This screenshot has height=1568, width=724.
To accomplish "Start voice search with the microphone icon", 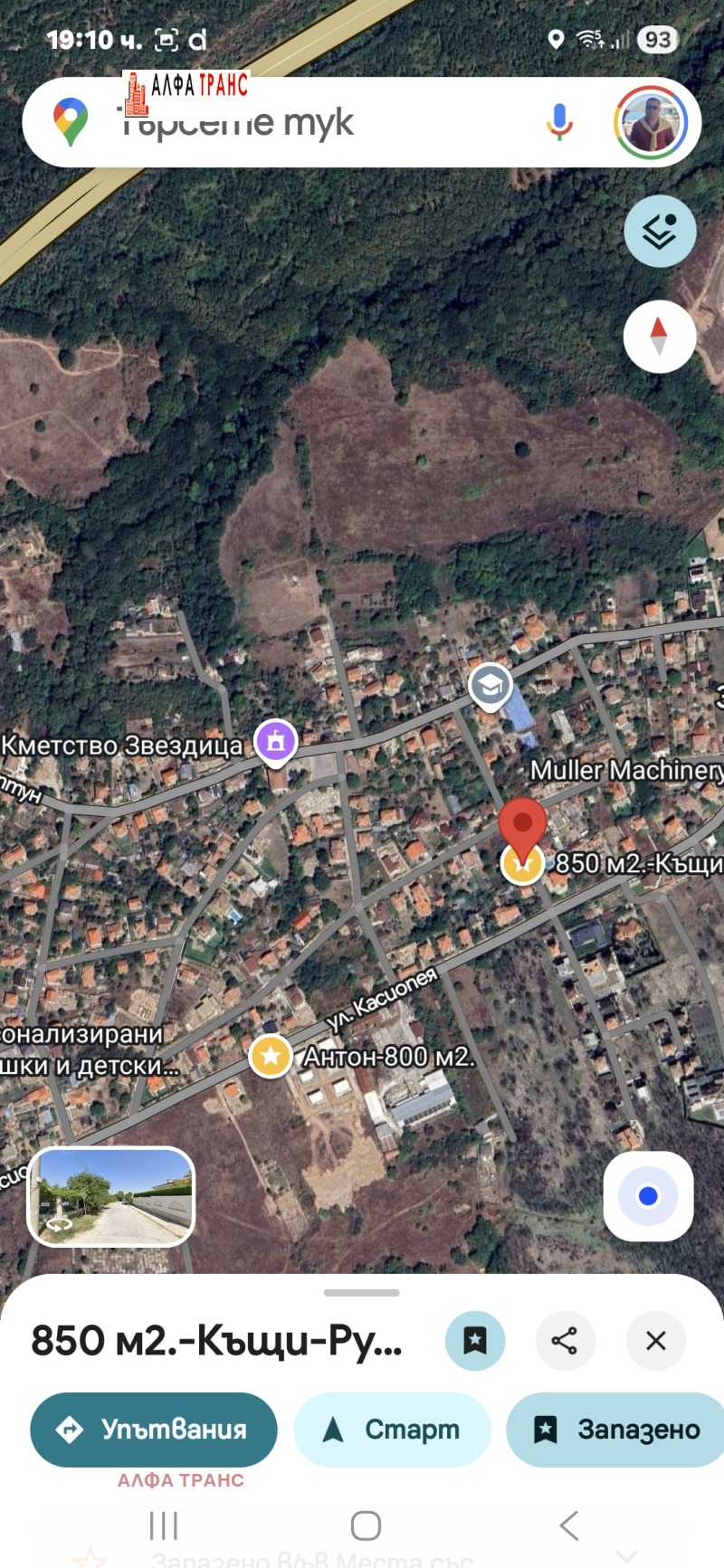I will point(559,122).
